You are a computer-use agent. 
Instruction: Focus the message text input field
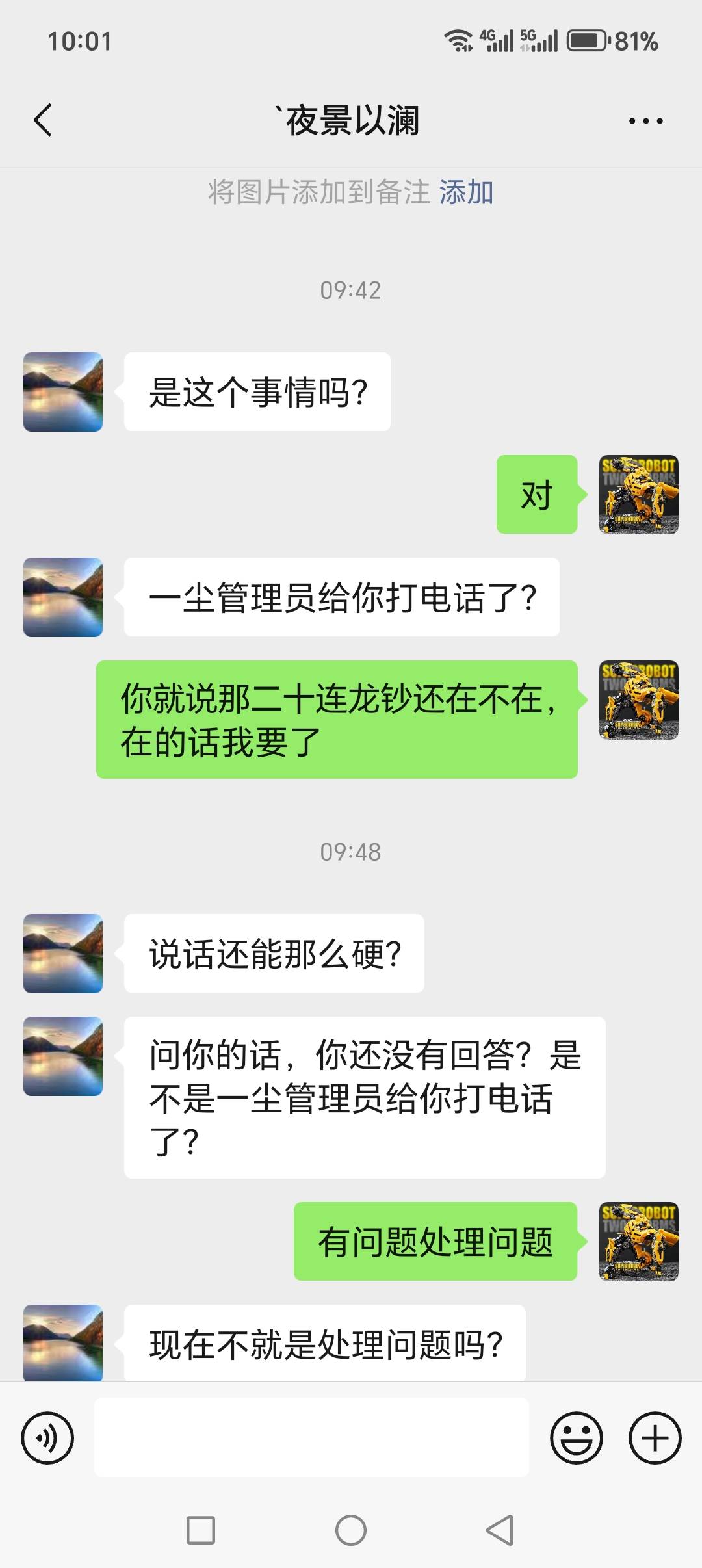click(x=312, y=1437)
